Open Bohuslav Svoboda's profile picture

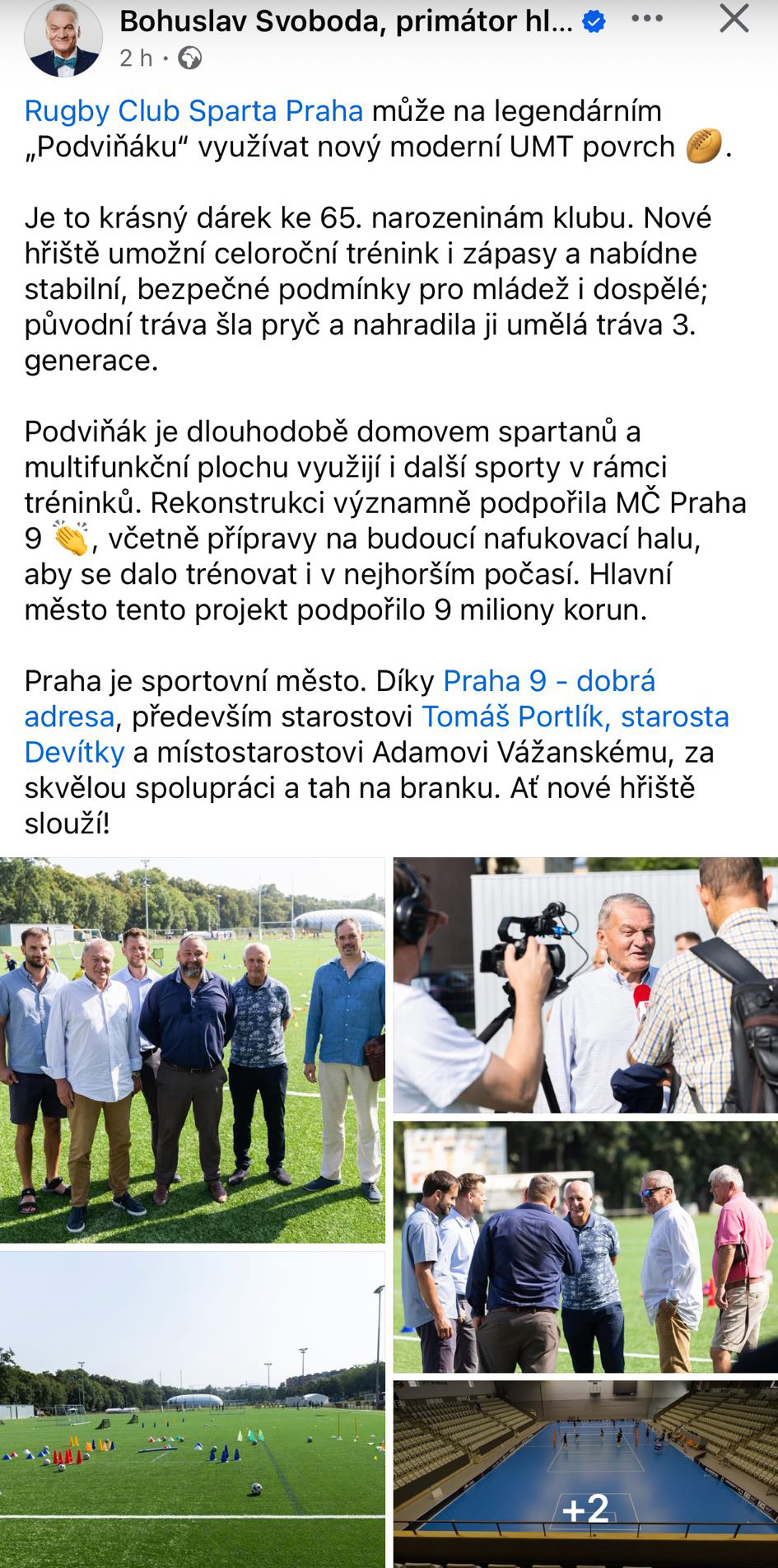pos(63,38)
